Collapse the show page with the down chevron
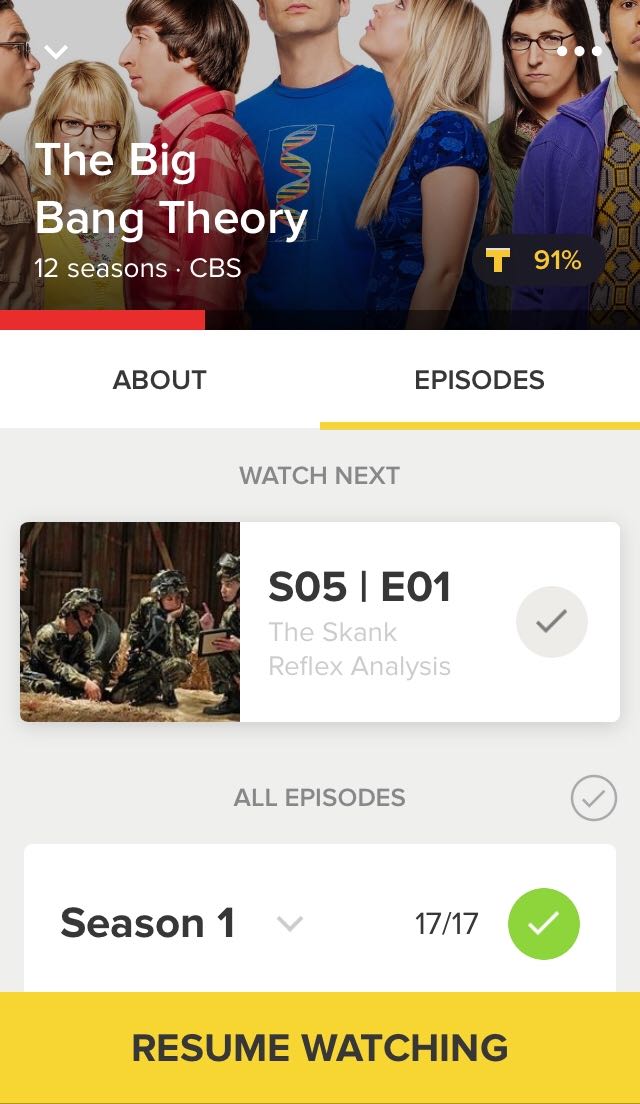640x1104 pixels. pyautogui.click(x=56, y=51)
